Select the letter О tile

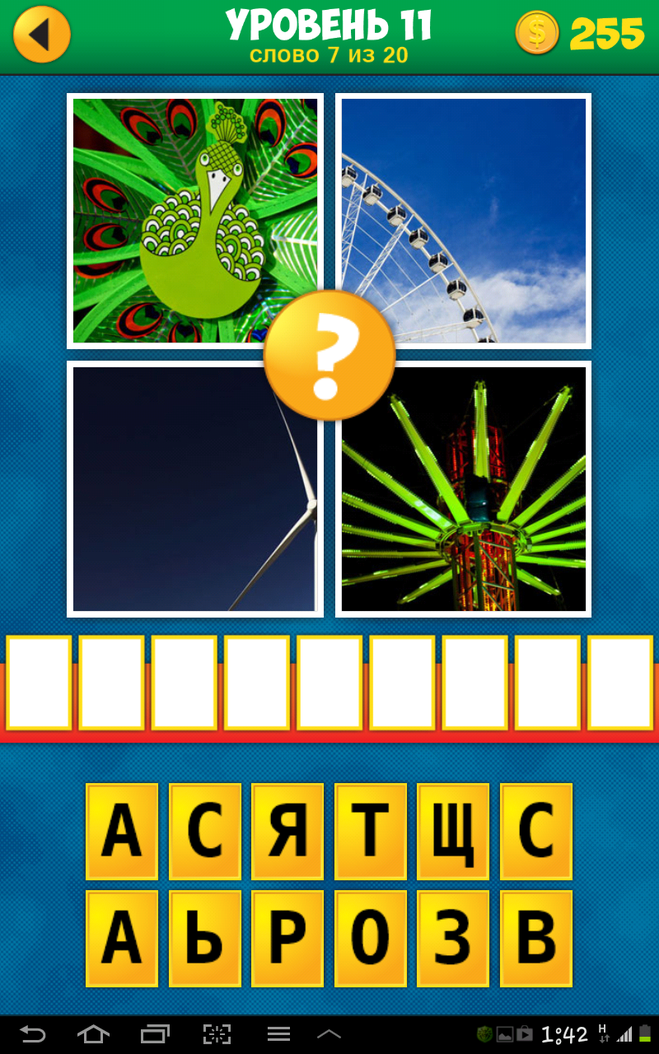[x=370, y=937]
